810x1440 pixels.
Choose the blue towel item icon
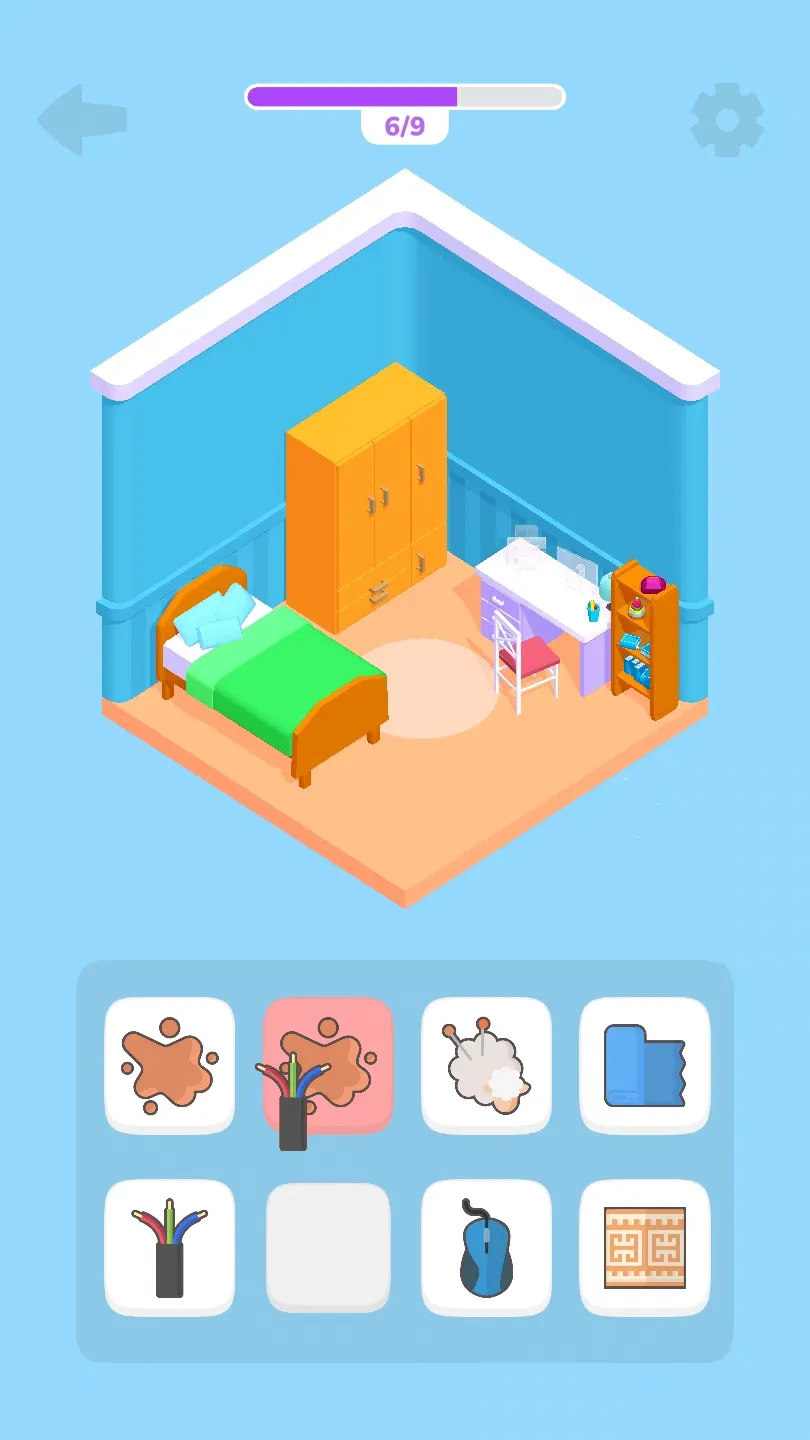(644, 1066)
